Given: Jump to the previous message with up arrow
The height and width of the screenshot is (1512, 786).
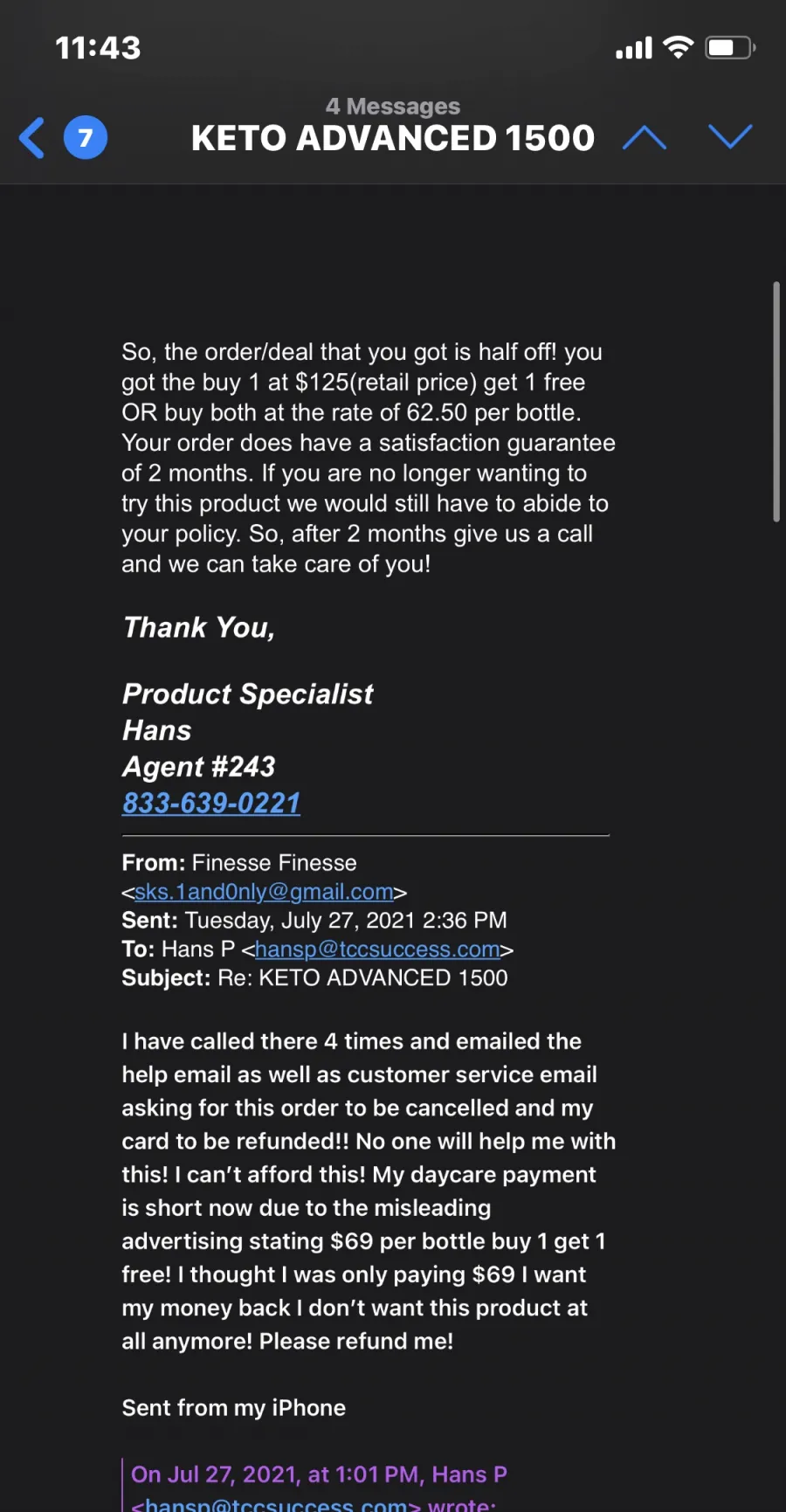Looking at the screenshot, I should click(x=645, y=137).
